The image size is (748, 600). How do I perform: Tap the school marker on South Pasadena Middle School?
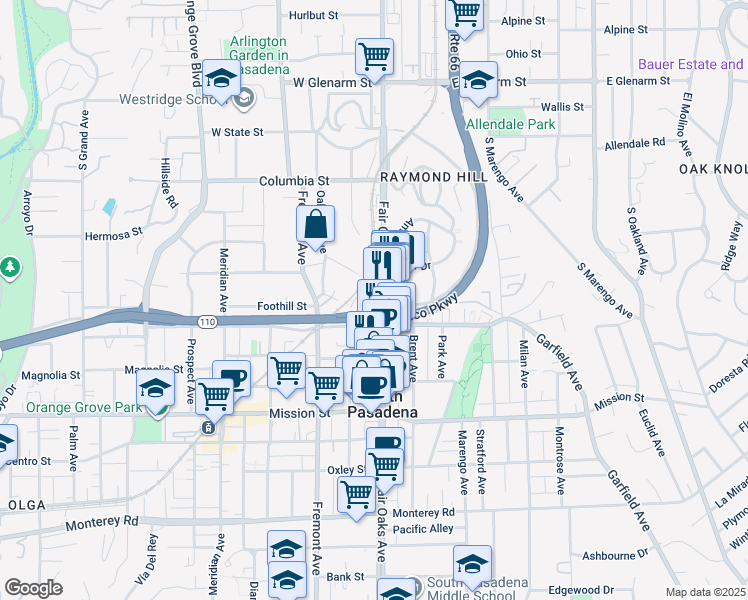tap(396, 590)
